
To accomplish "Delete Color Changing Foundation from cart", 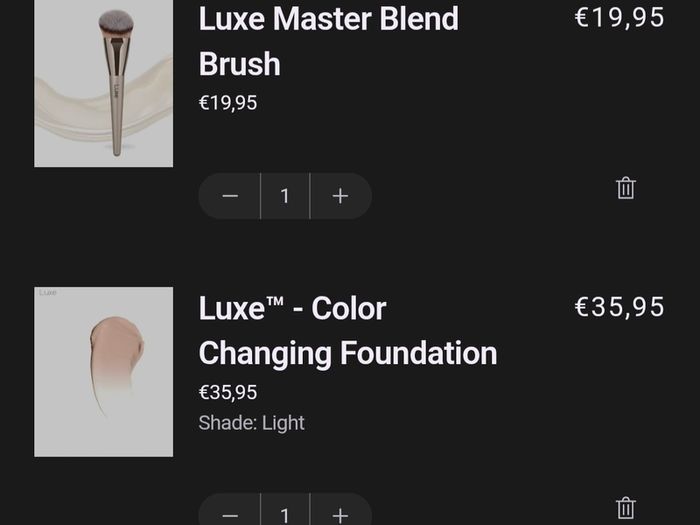I will tap(625, 508).
